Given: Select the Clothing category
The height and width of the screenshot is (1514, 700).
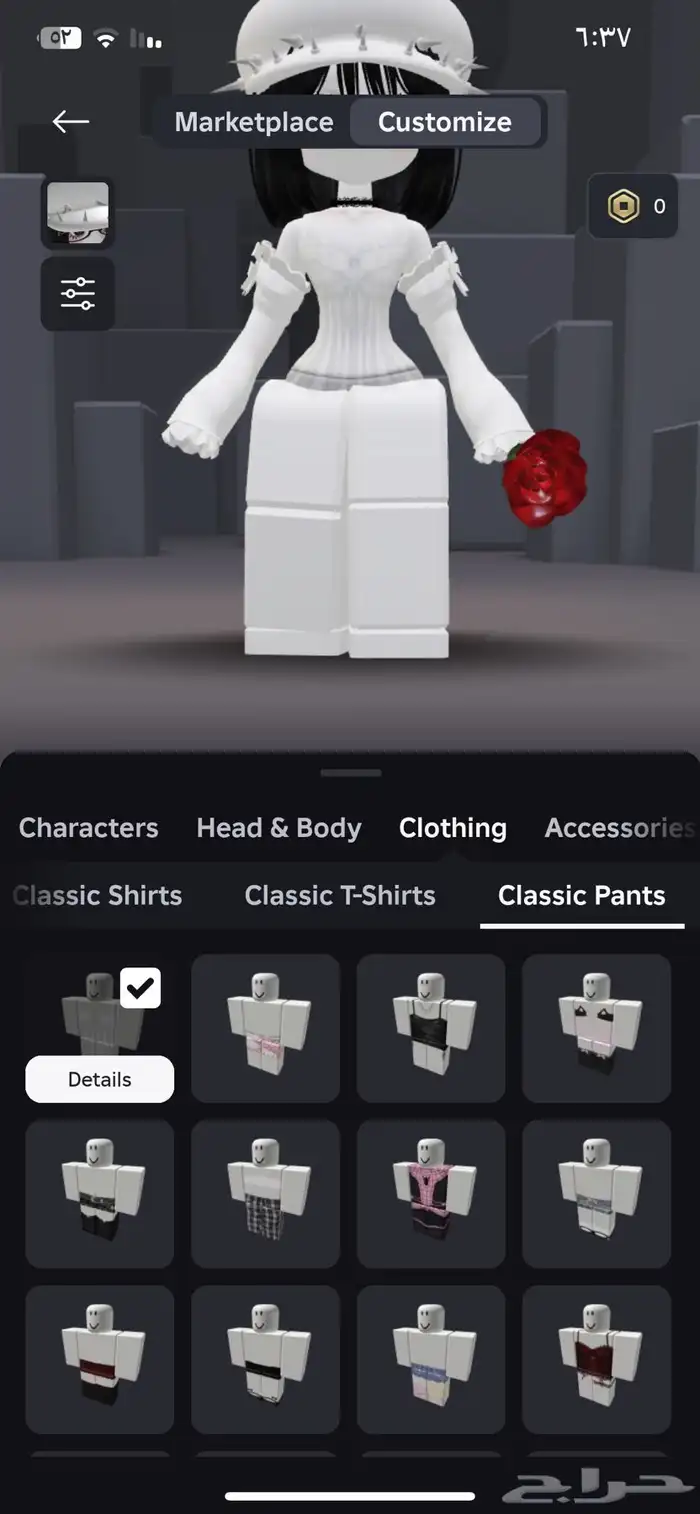Looking at the screenshot, I should (452, 828).
